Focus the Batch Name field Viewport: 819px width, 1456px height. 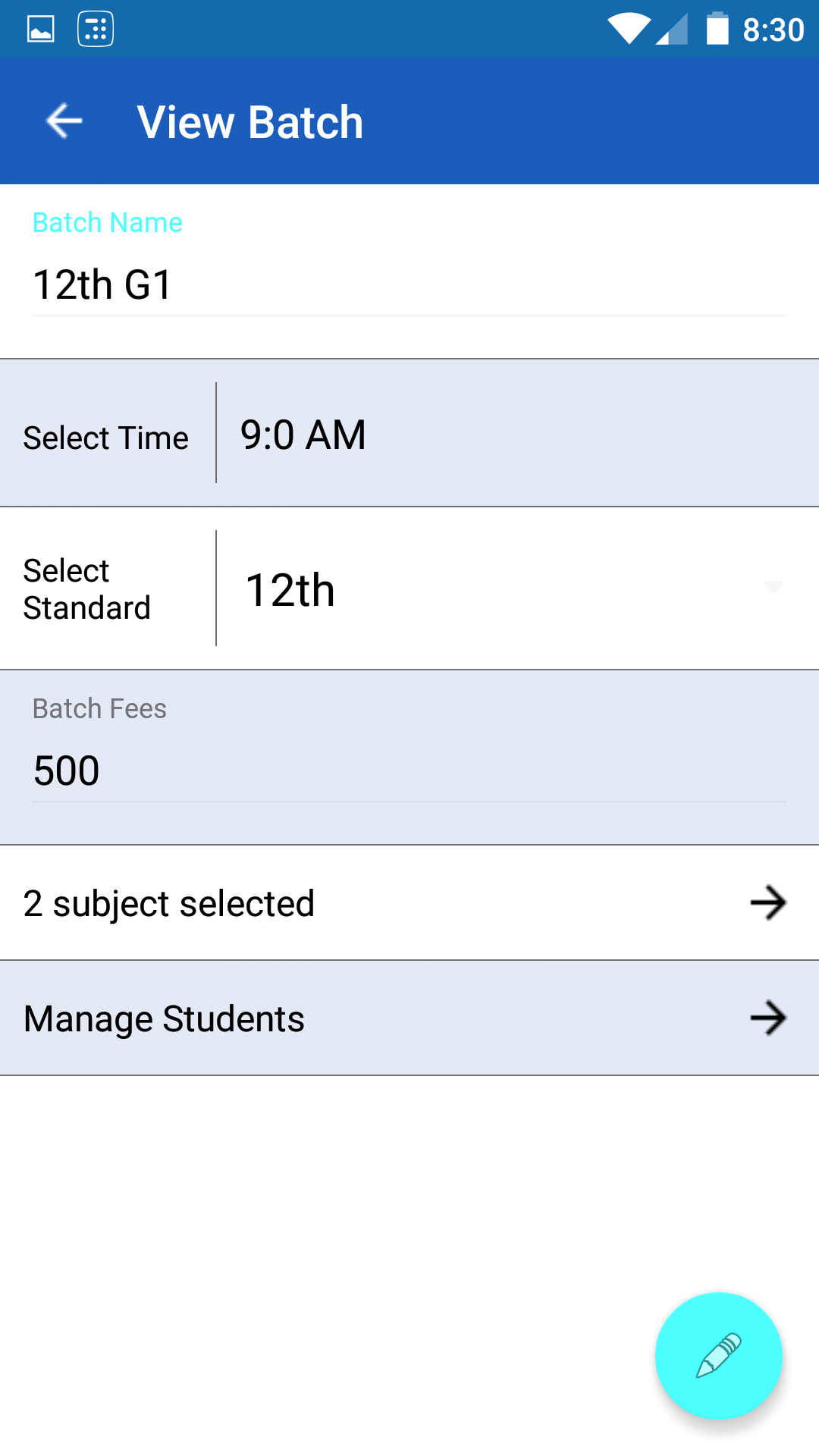pos(409,285)
